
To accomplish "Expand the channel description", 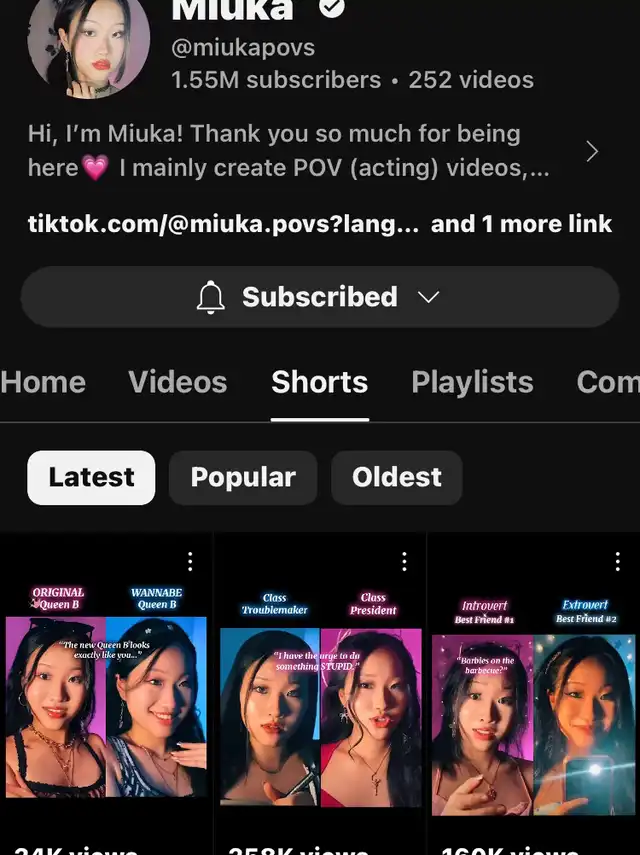I will click(592, 151).
